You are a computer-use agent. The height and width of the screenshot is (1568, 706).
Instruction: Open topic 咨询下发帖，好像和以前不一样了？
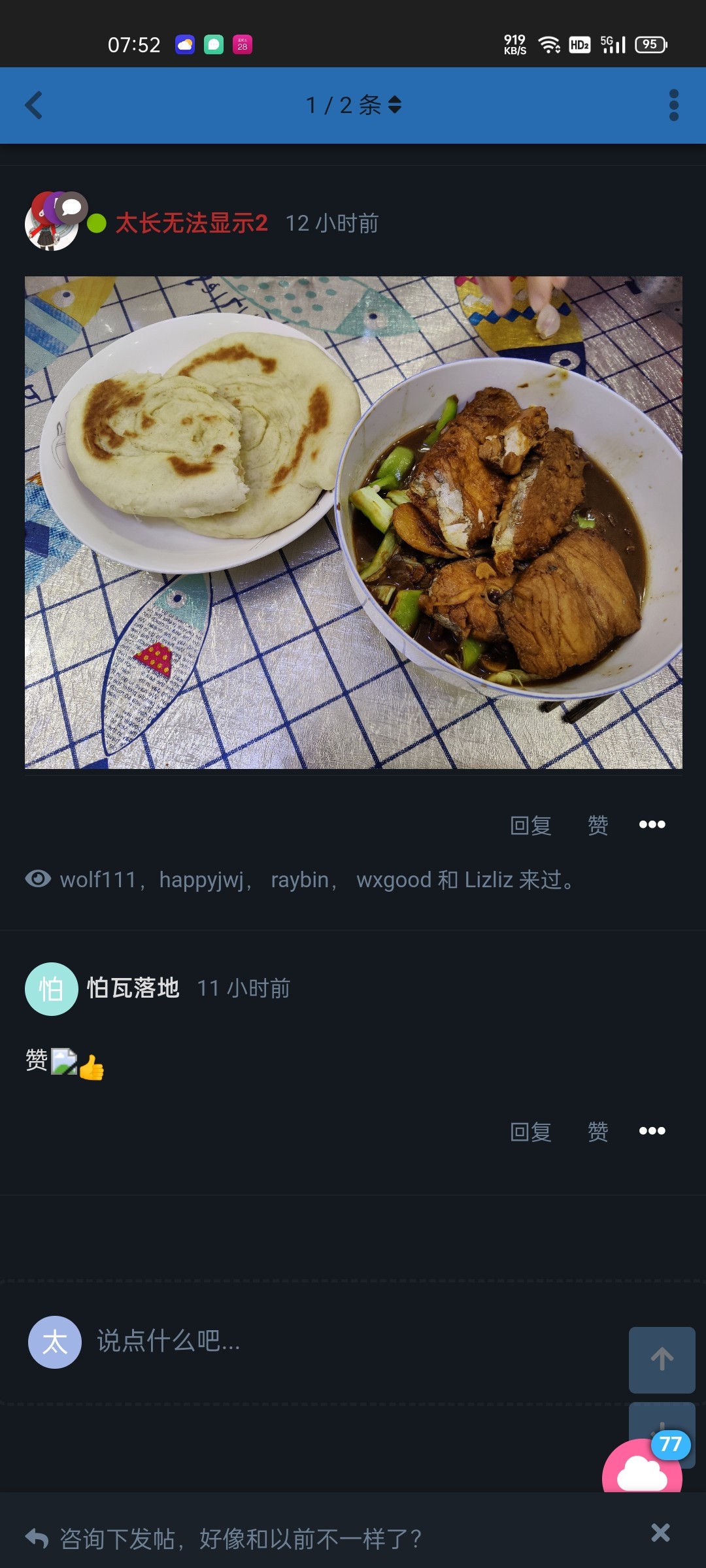coord(241,1539)
